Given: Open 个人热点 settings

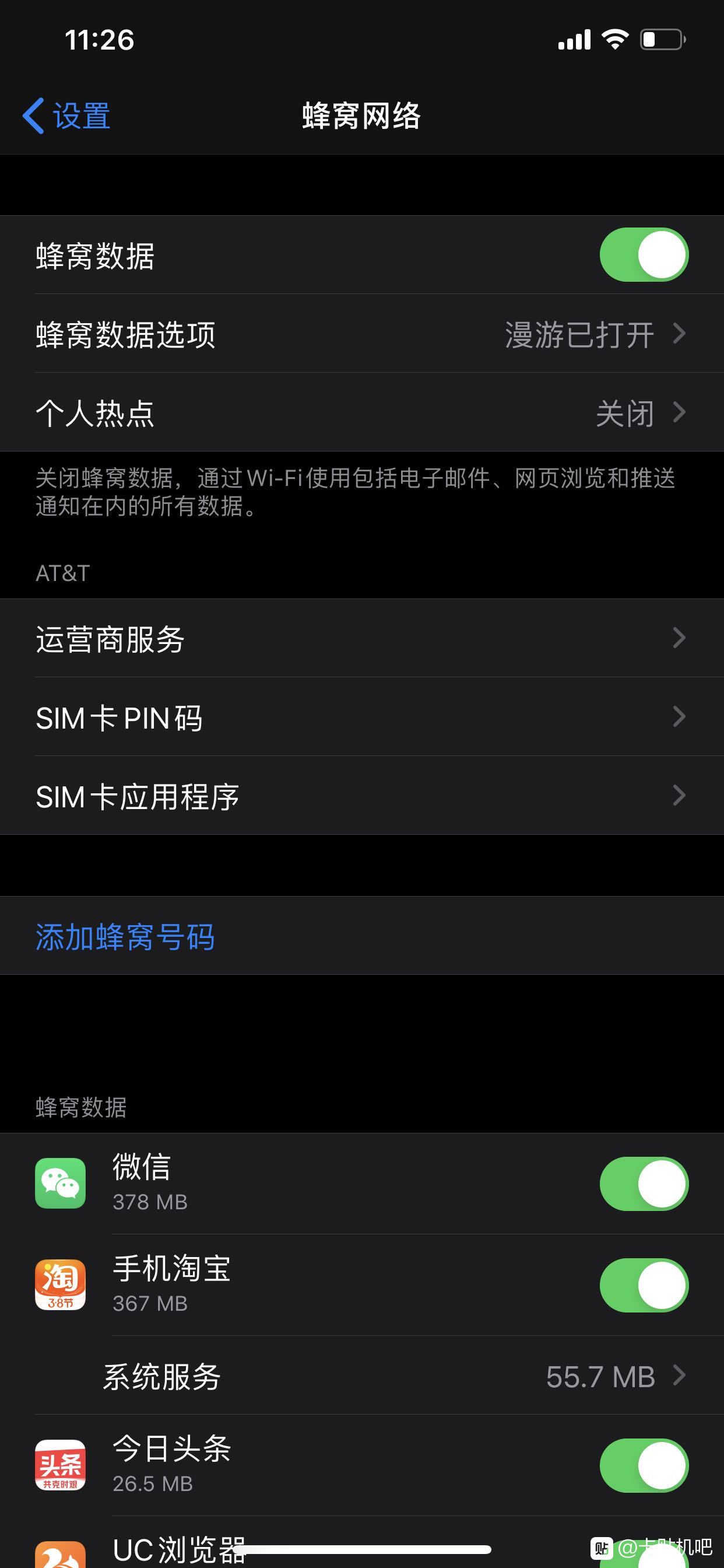Looking at the screenshot, I should pyautogui.click(x=362, y=412).
